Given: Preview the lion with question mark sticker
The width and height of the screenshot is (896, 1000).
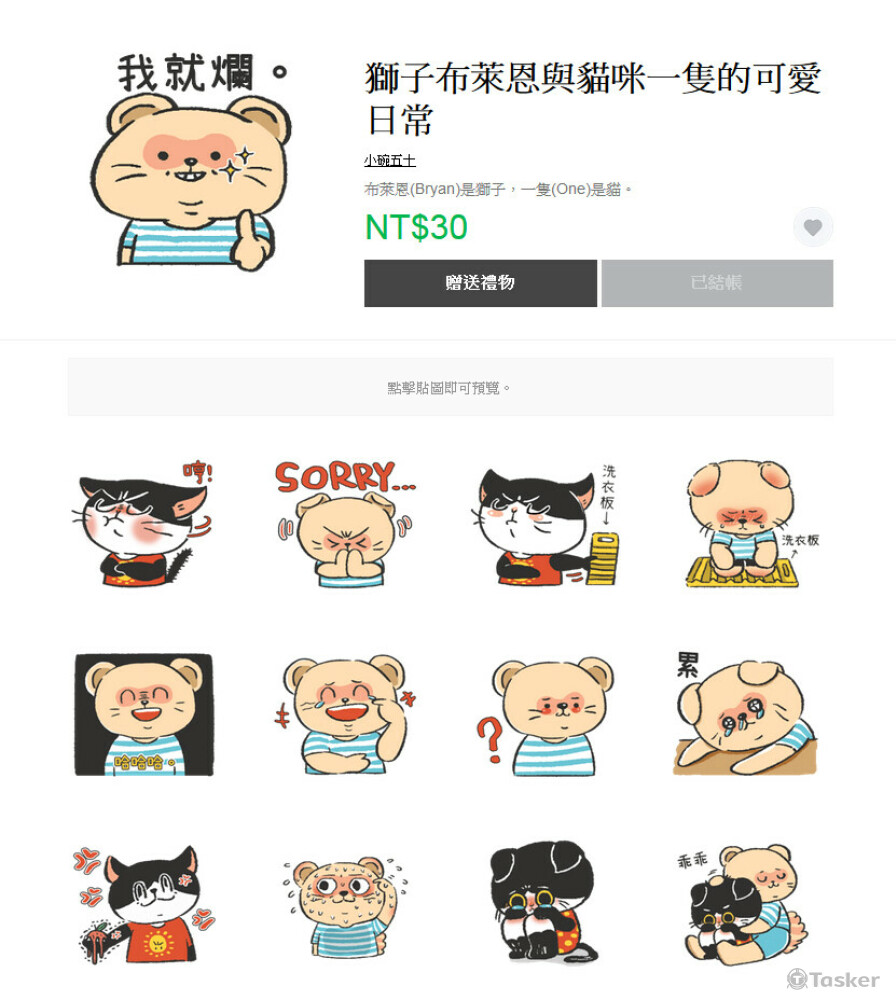Looking at the screenshot, I should 545,714.
